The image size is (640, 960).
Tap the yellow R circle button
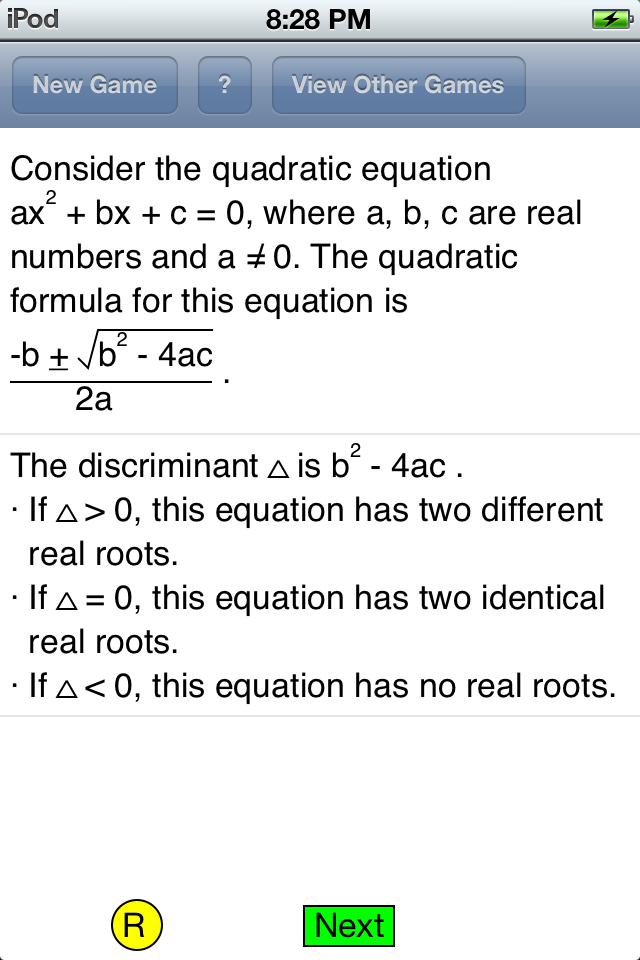tap(136, 925)
